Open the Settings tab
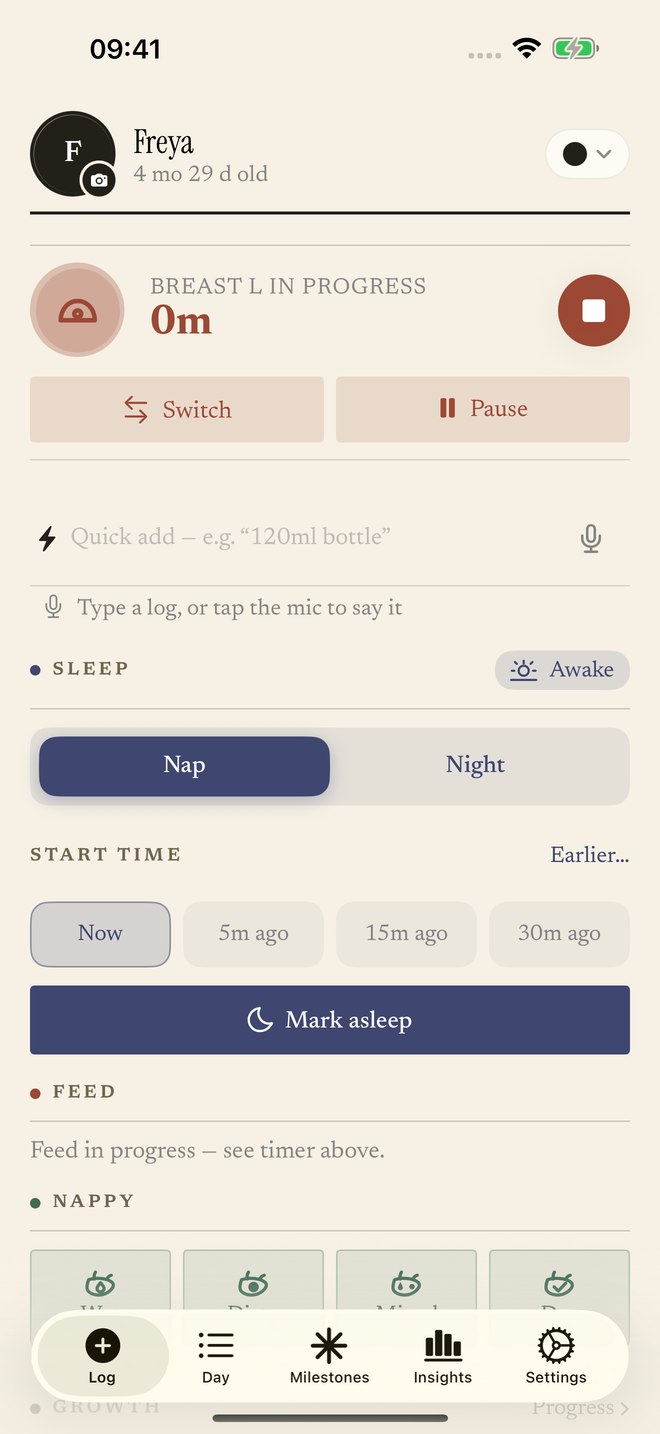 556,1356
